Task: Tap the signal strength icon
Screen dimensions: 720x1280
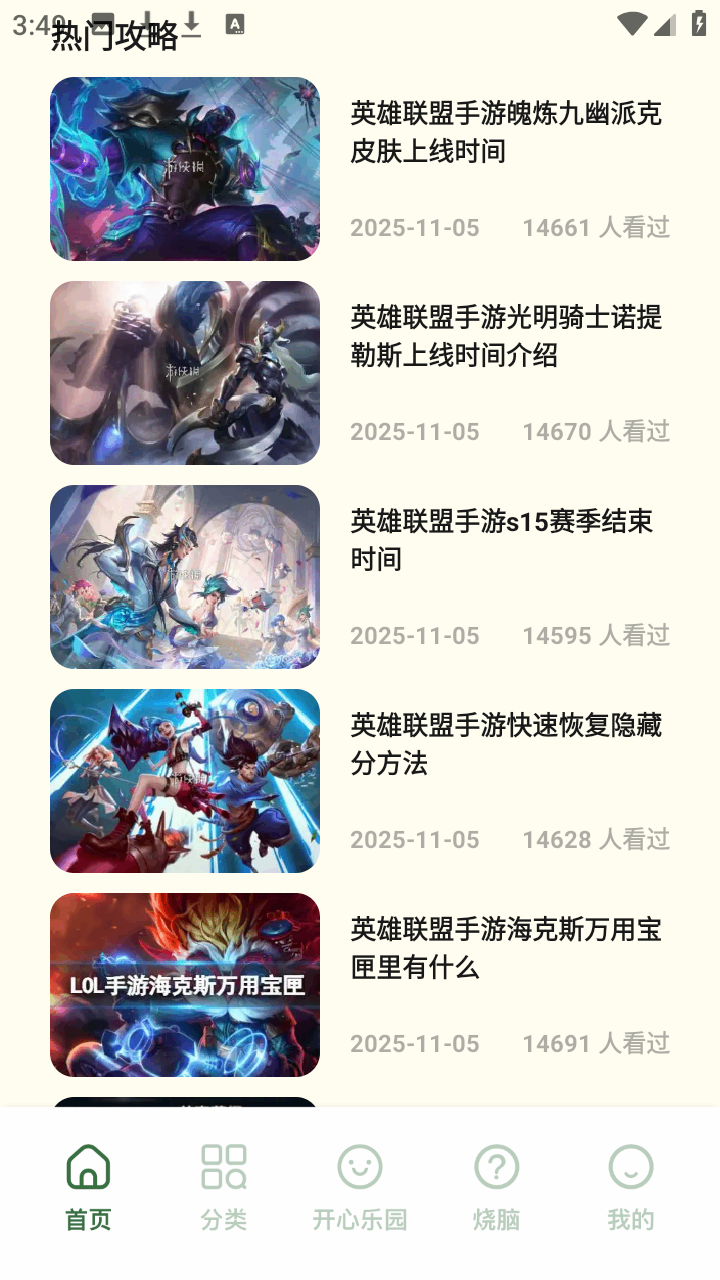Action: tap(668, 22)
